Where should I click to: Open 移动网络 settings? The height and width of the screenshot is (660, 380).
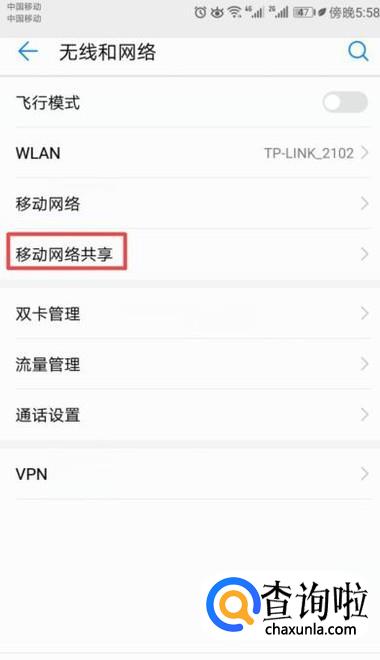click(x=190, y=204)
